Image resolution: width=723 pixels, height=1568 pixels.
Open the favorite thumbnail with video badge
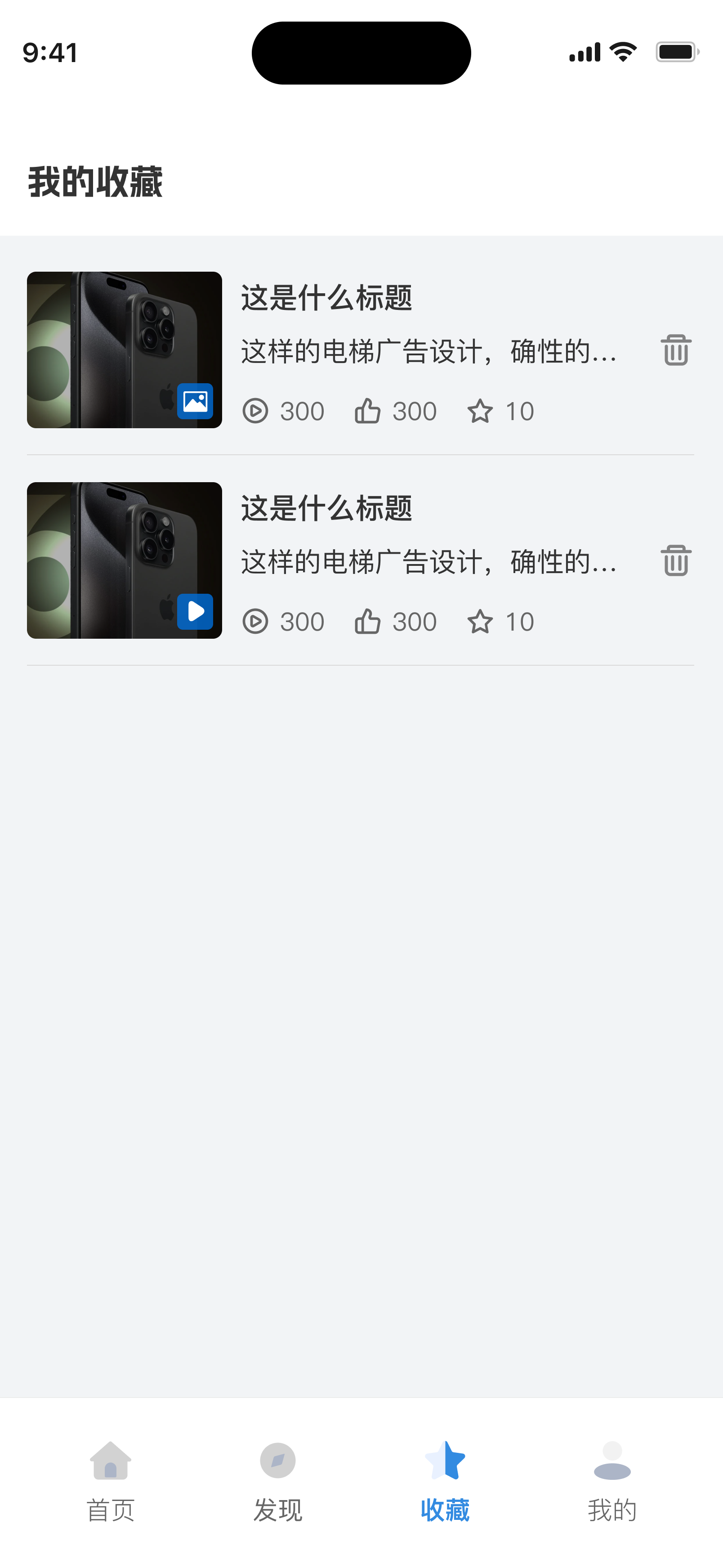[x=124, y=560]
